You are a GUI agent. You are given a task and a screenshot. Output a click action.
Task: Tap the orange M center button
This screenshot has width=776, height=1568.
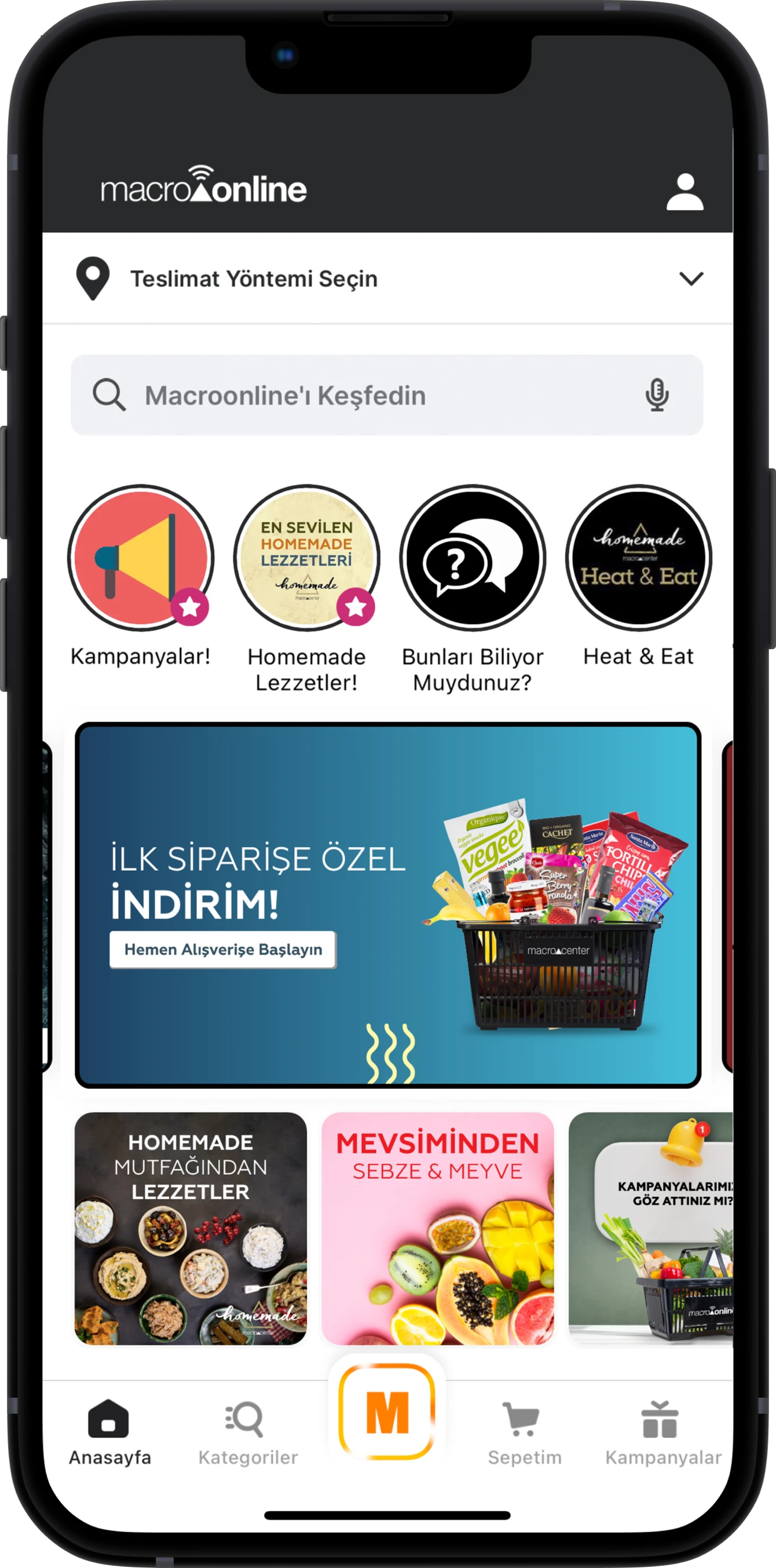click(x=387, y=1412)
